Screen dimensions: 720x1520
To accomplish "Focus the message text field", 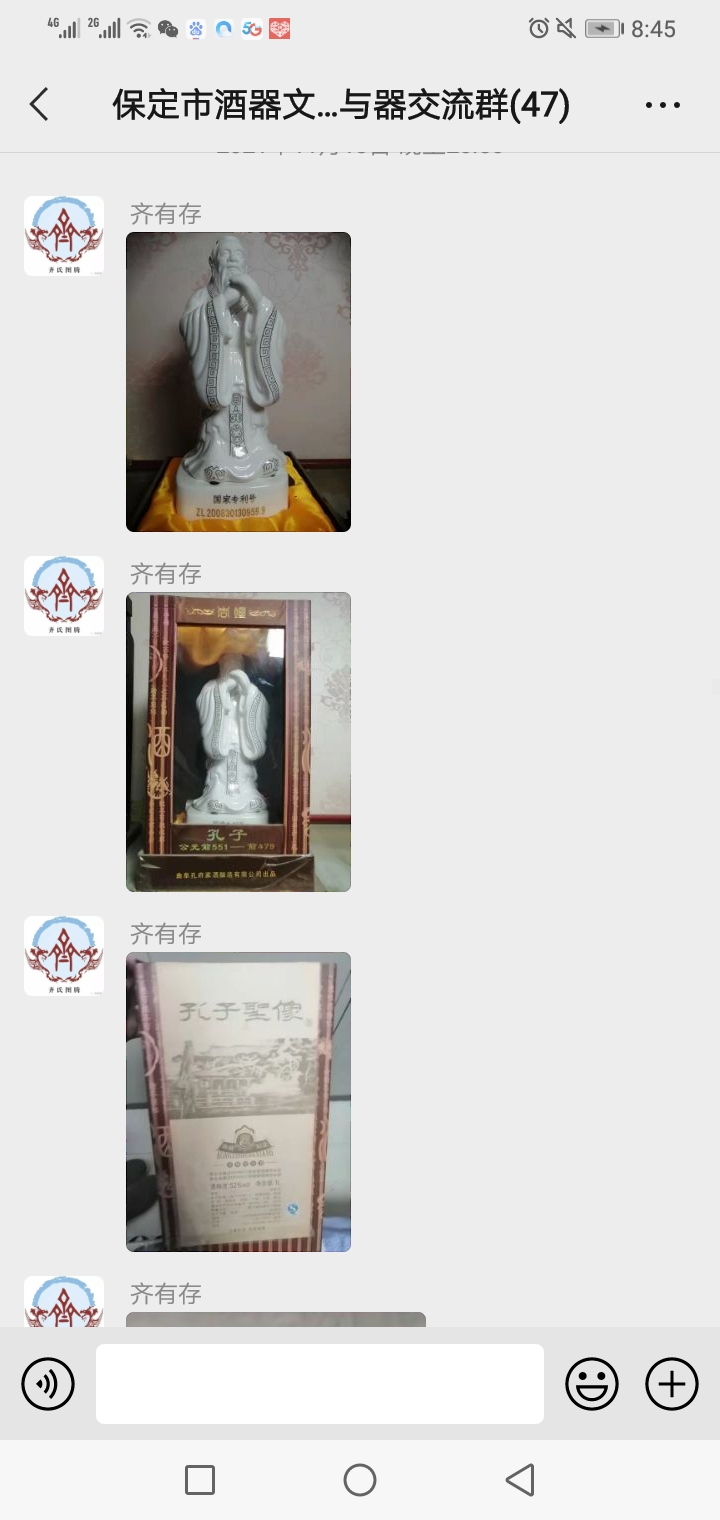I will point(320,1384).
